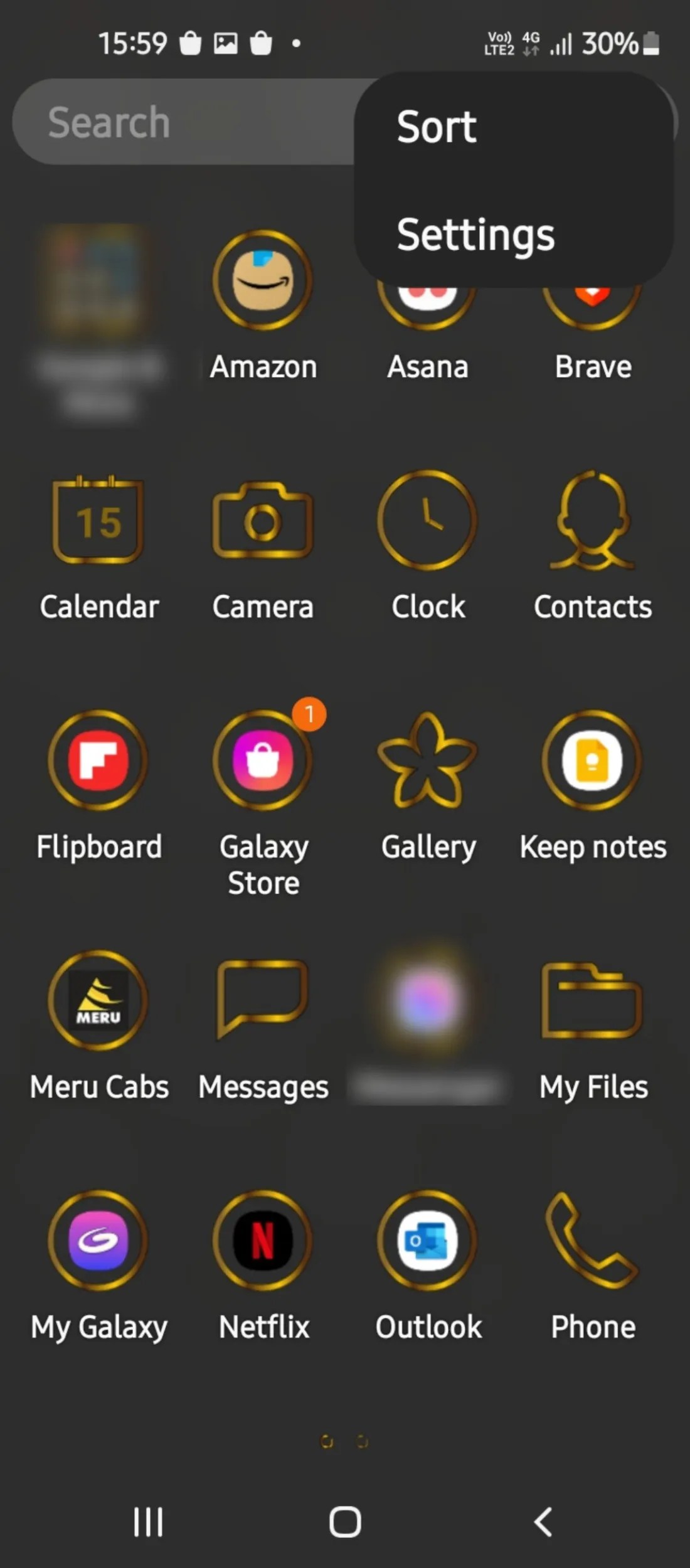The height and width of the screenshot is (1568, 690).
Task: Open the Amazon shopping app
Action: click(262, 282)
